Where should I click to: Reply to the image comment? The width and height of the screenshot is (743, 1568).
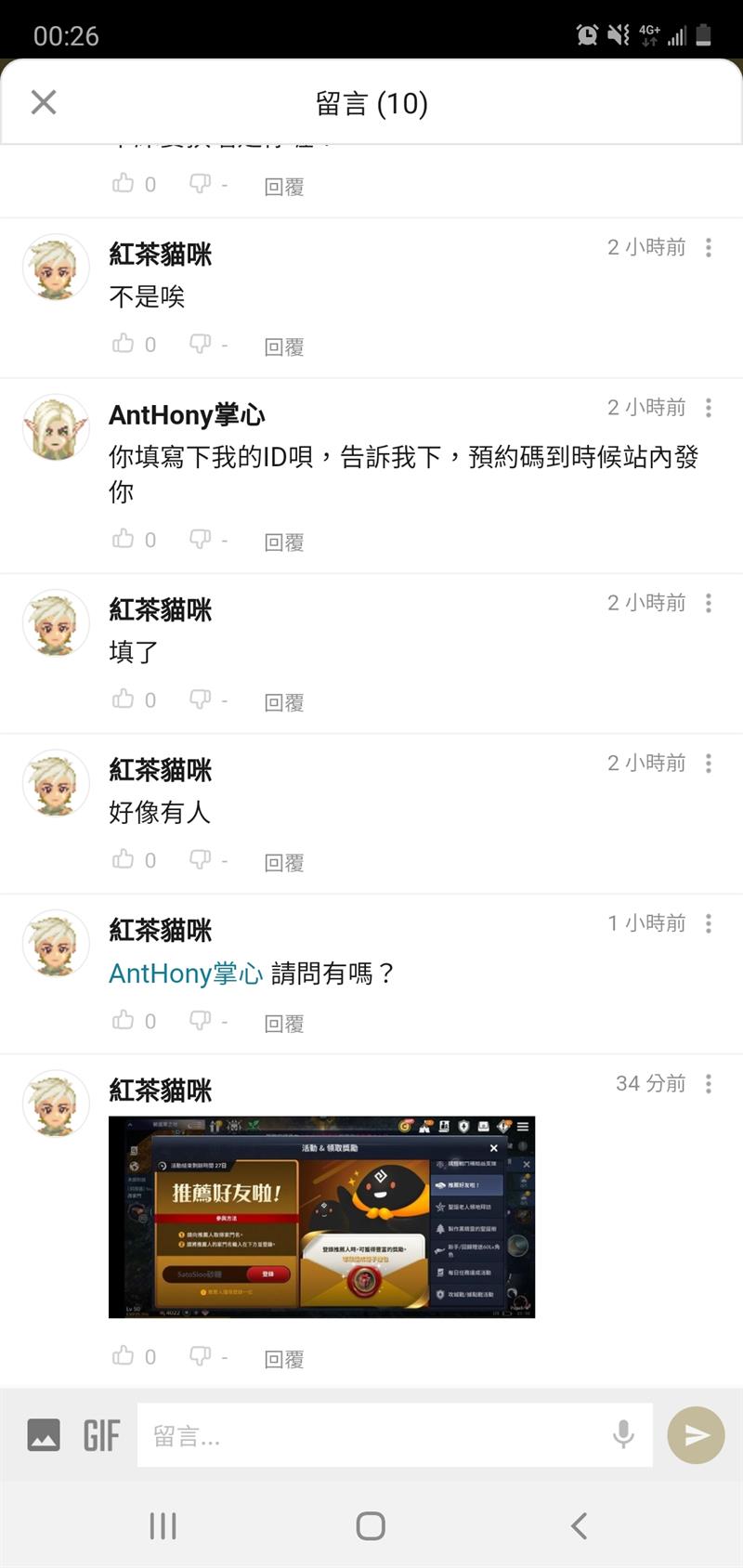point(283,1360)
